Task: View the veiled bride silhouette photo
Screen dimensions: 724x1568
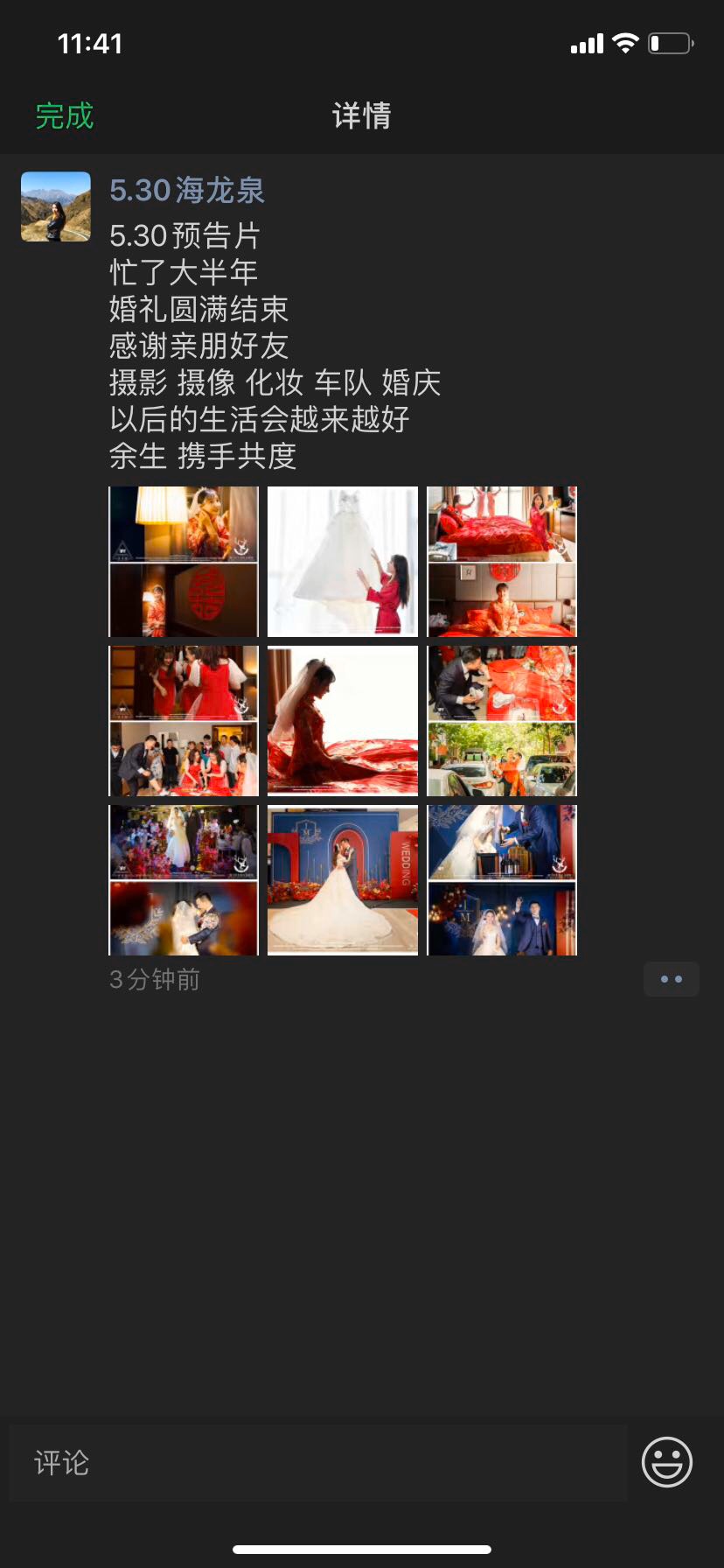Action: click(343, 721)
